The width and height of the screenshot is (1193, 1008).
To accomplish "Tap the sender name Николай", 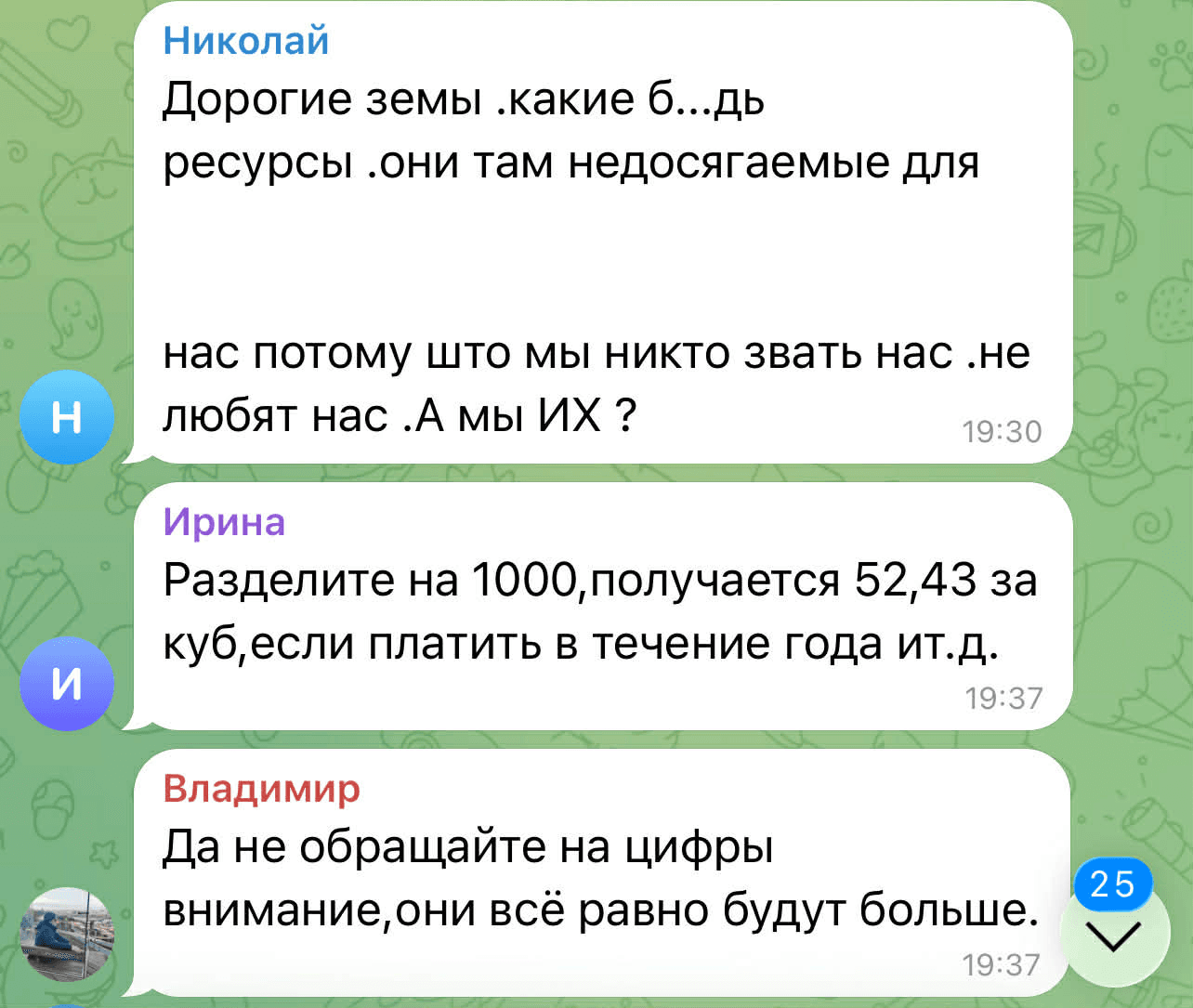I will [245, 41].
